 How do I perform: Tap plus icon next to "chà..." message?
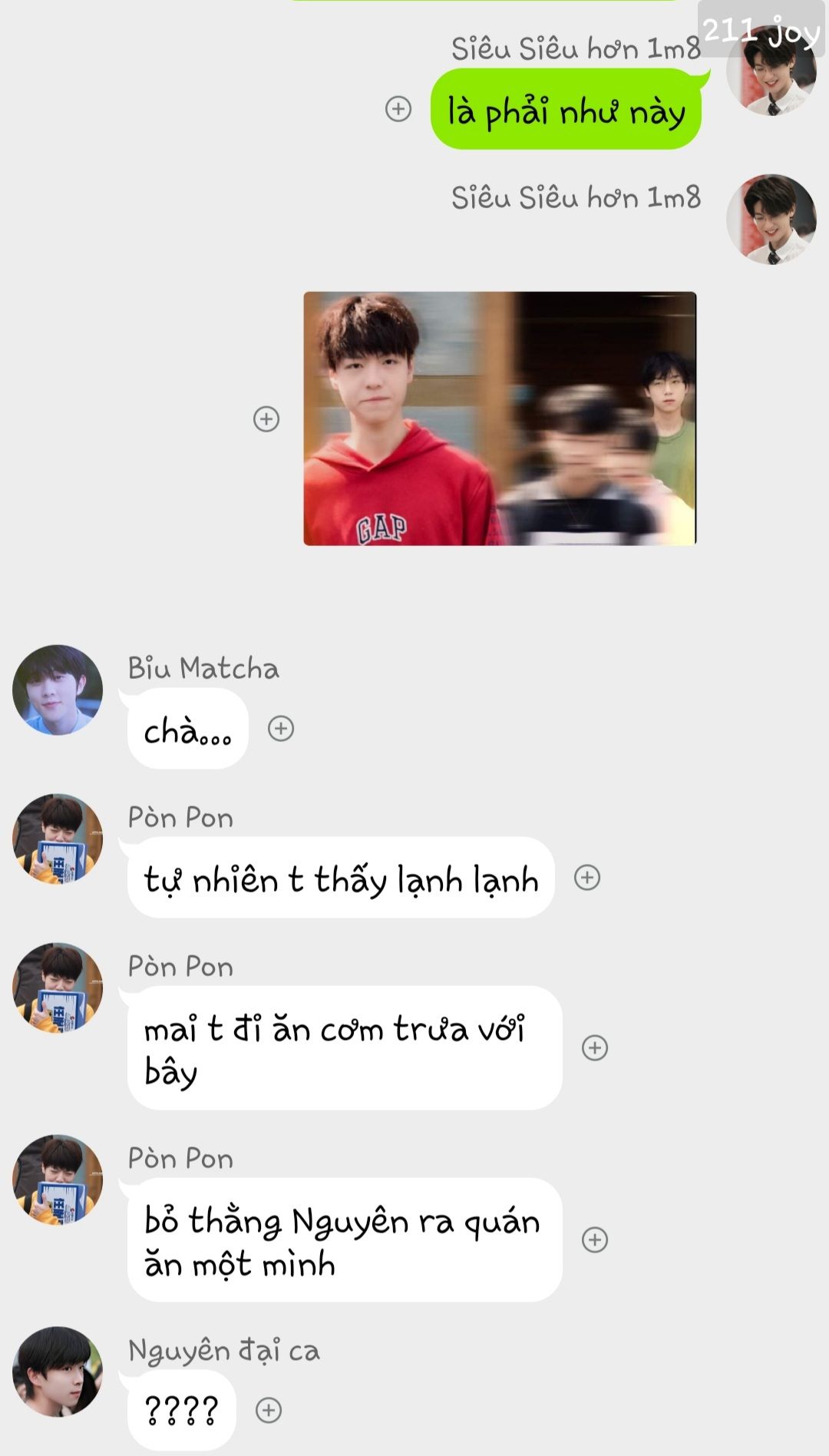(281, 728)
